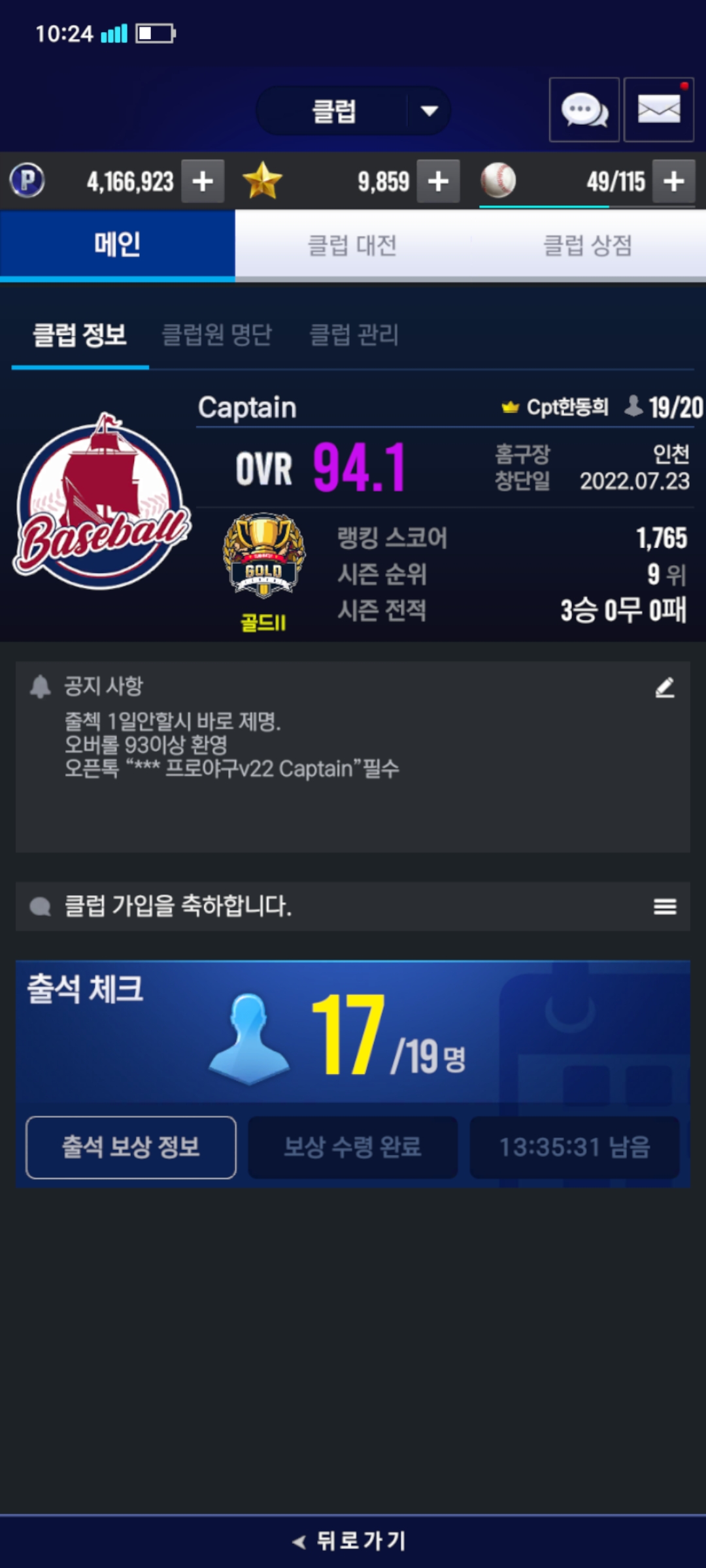Expand the club chat list menu icon

(x=664, y=906)
